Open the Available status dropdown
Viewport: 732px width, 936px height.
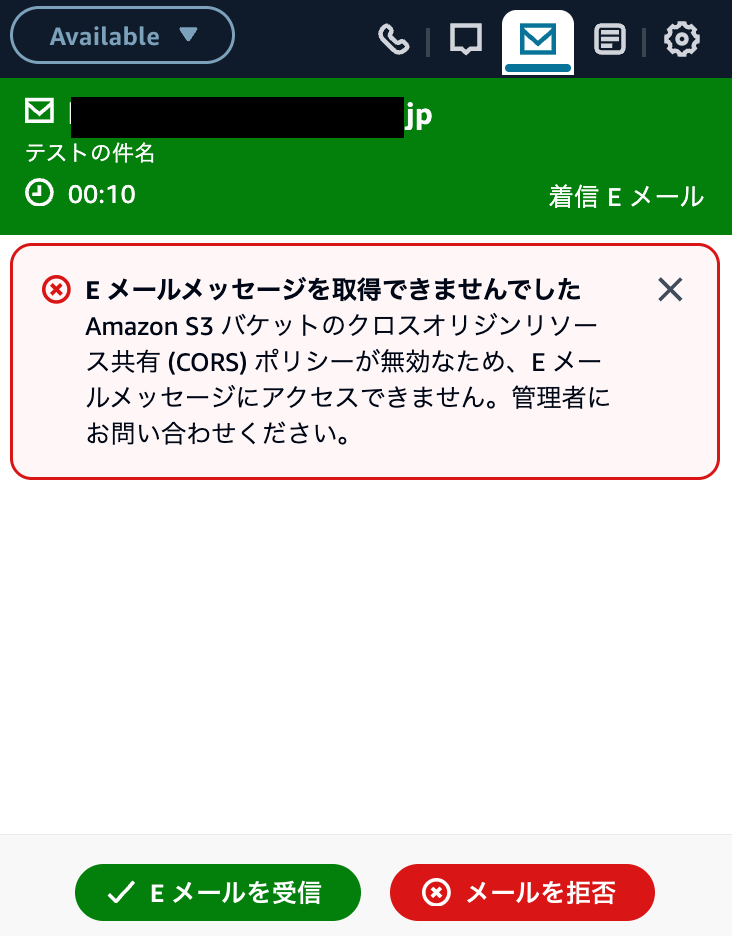click(122, 37)
